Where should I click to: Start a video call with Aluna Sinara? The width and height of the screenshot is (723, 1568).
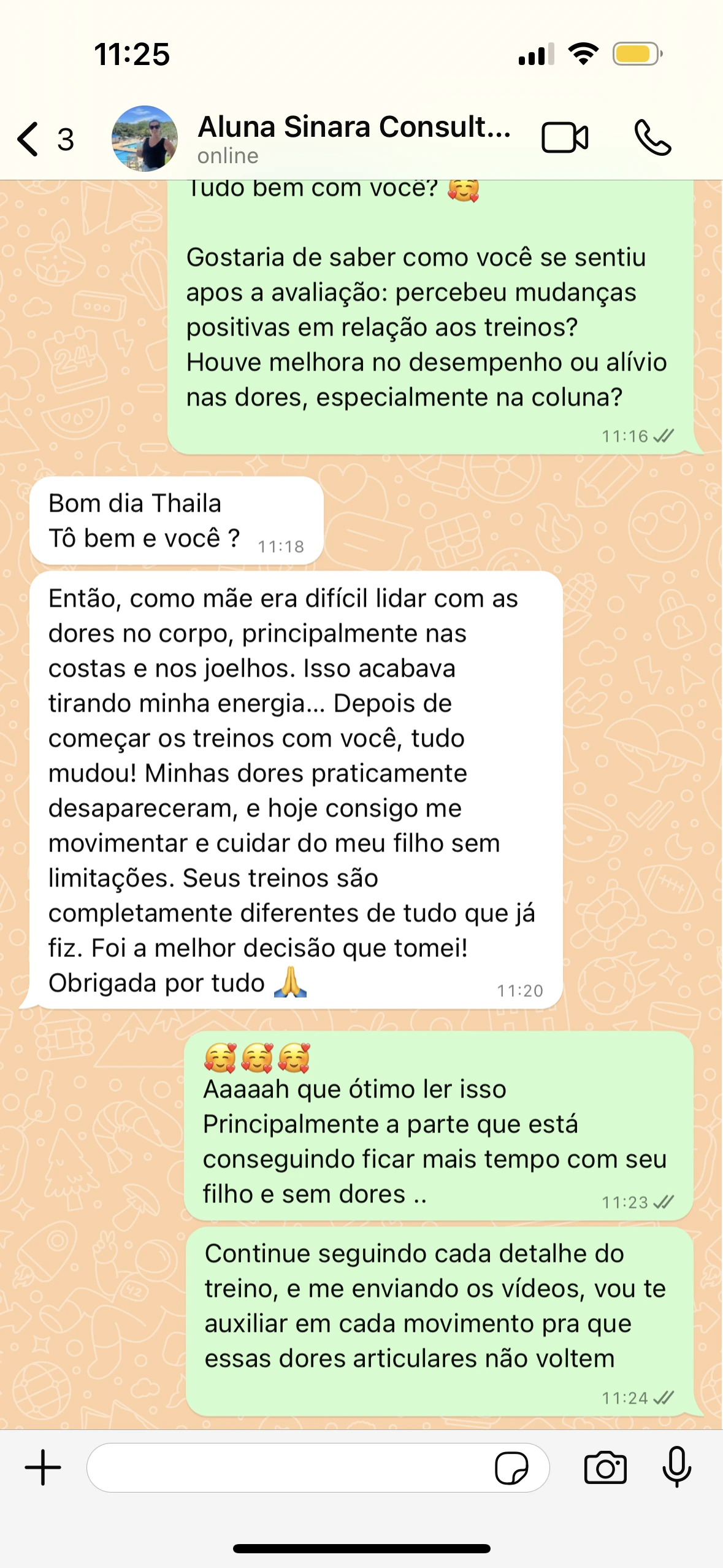[565, 137]
